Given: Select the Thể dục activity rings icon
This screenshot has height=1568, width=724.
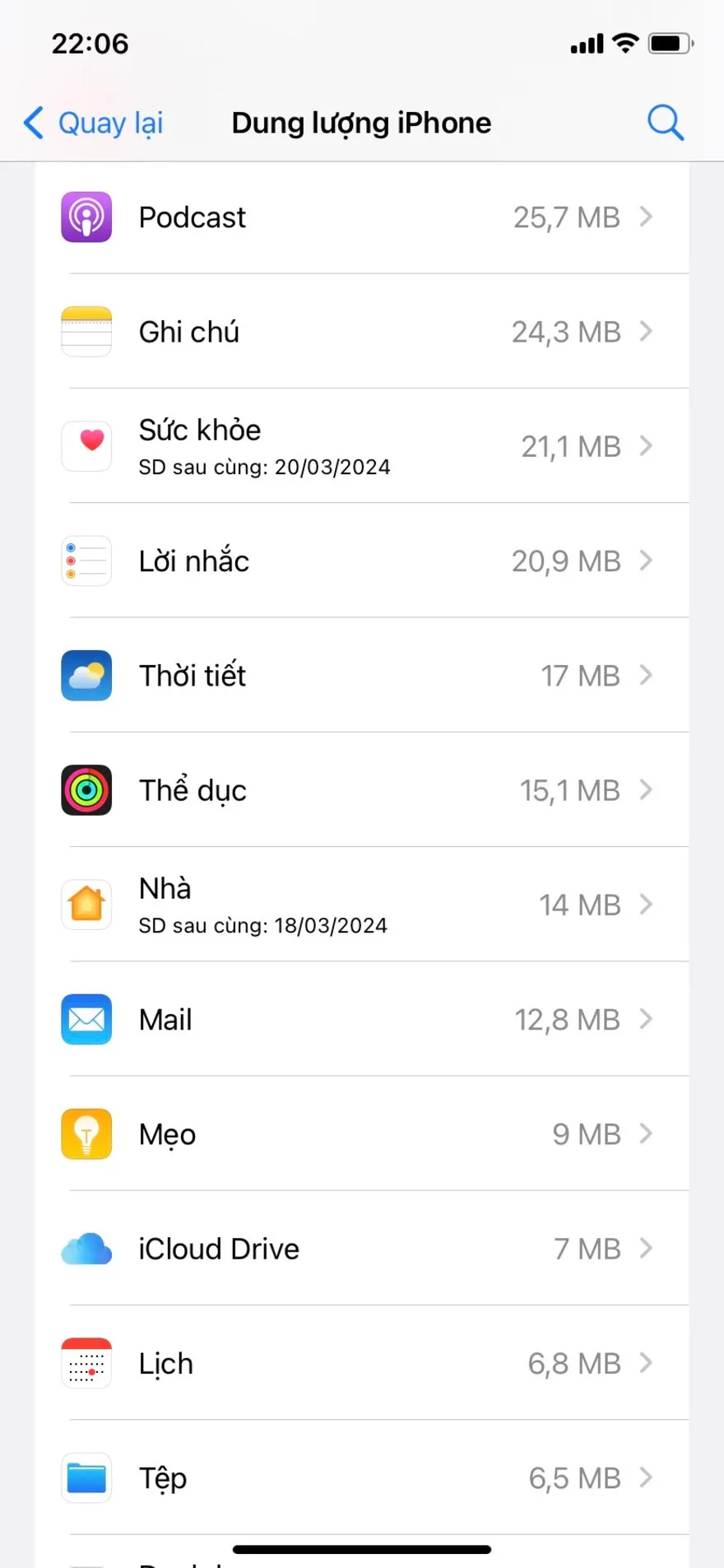Looking at the screenshot, I should [x=86, y=789].
